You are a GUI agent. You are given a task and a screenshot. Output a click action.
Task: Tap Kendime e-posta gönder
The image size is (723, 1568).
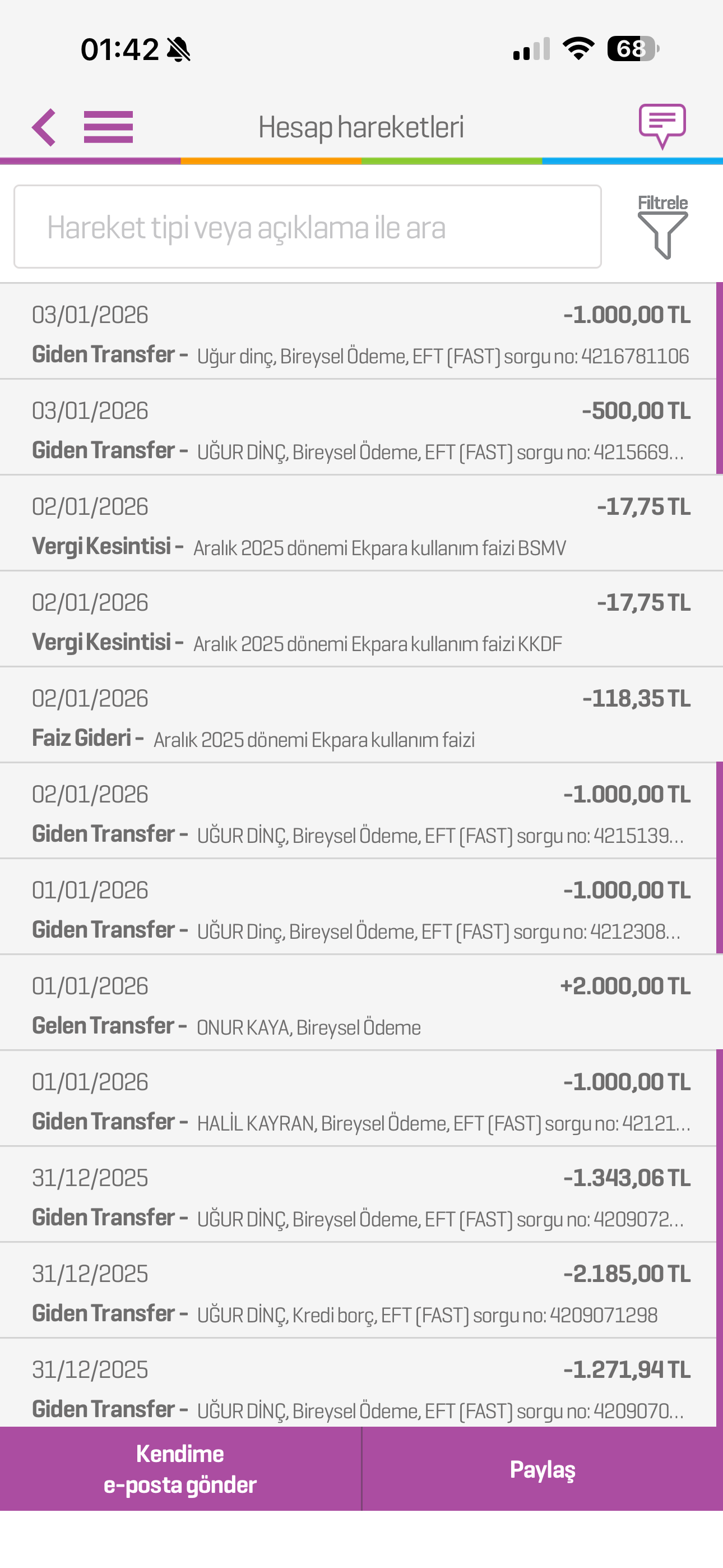point(180,1469)
